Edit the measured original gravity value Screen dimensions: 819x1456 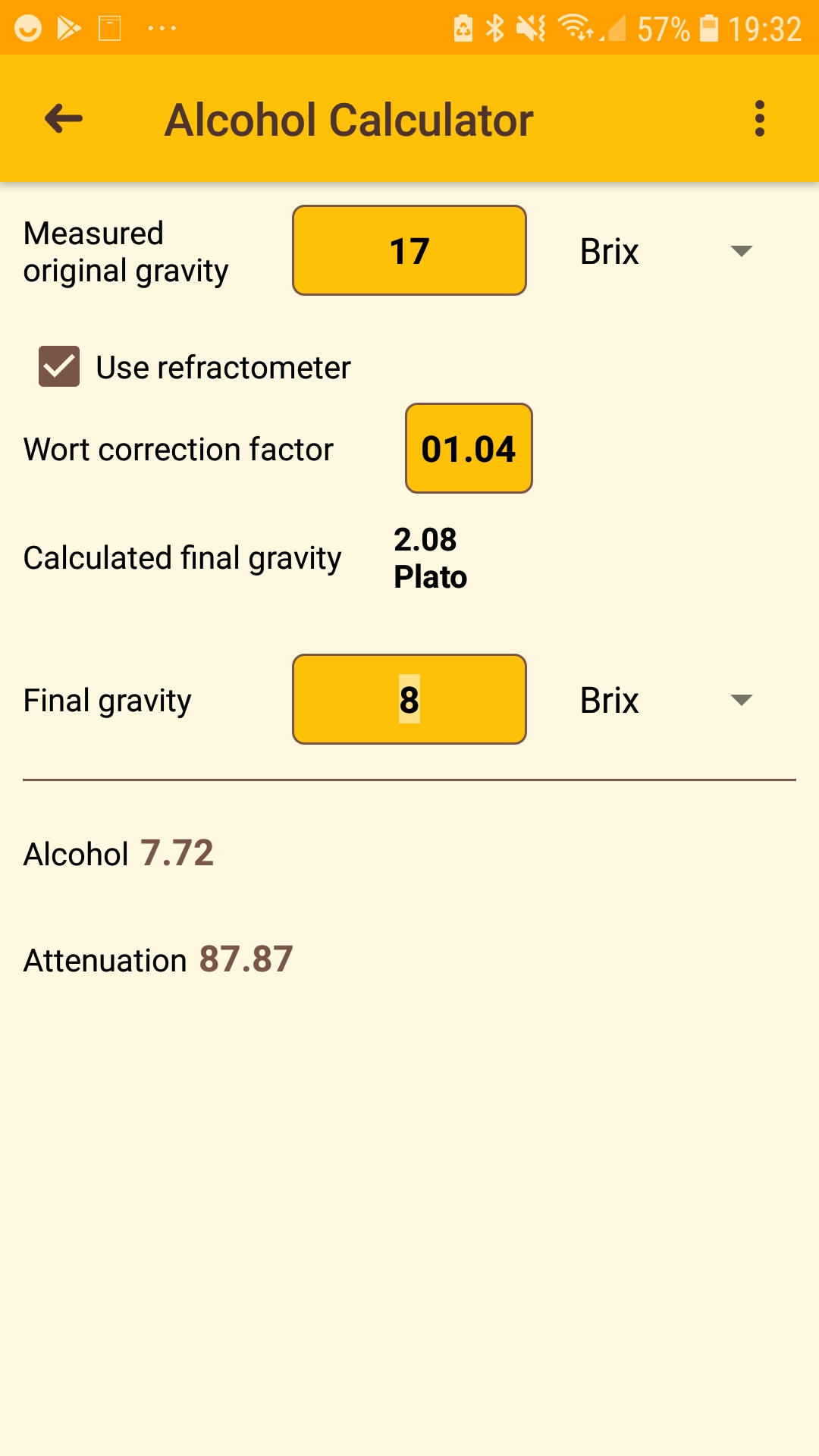tap(409, 251)
